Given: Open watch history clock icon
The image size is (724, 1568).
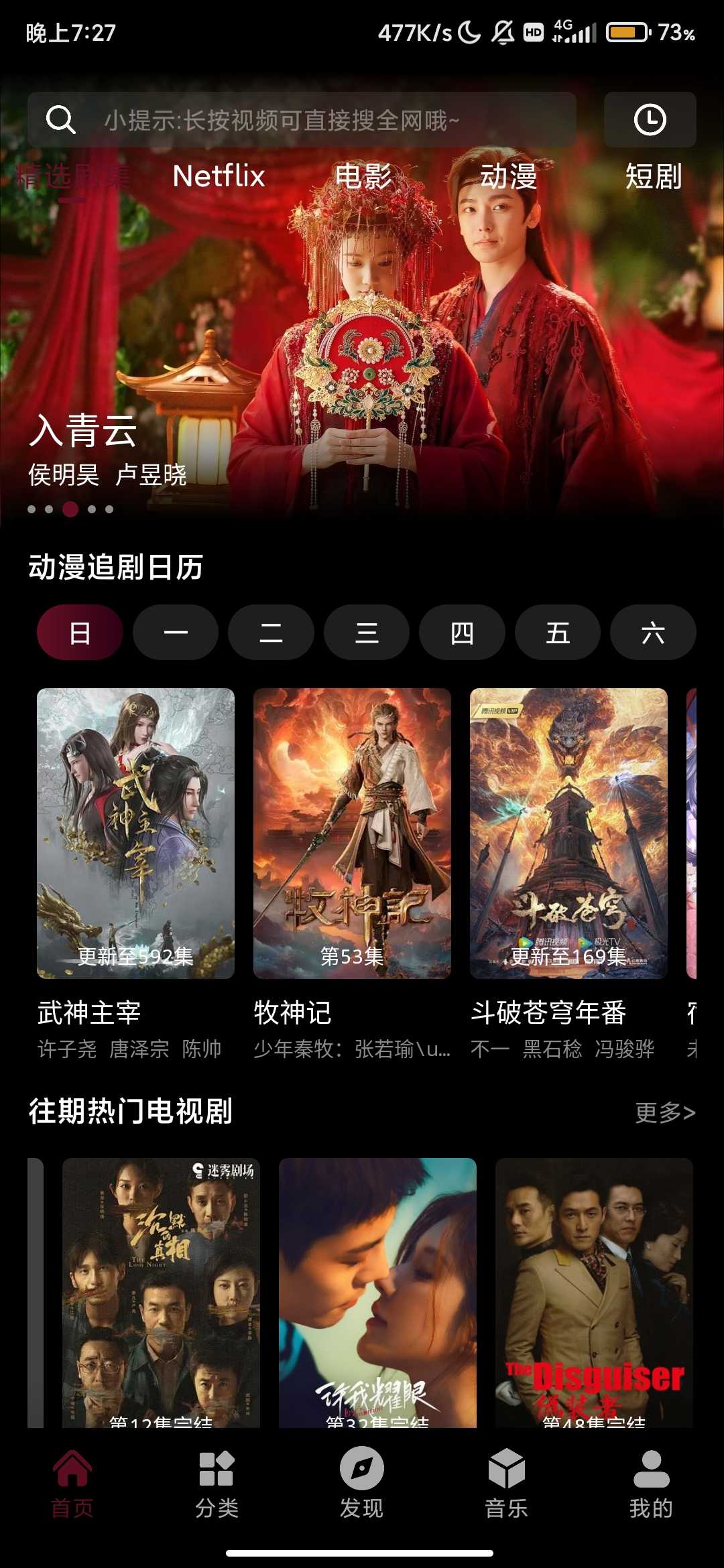Looking at the screenshot, I should [650, 120].
